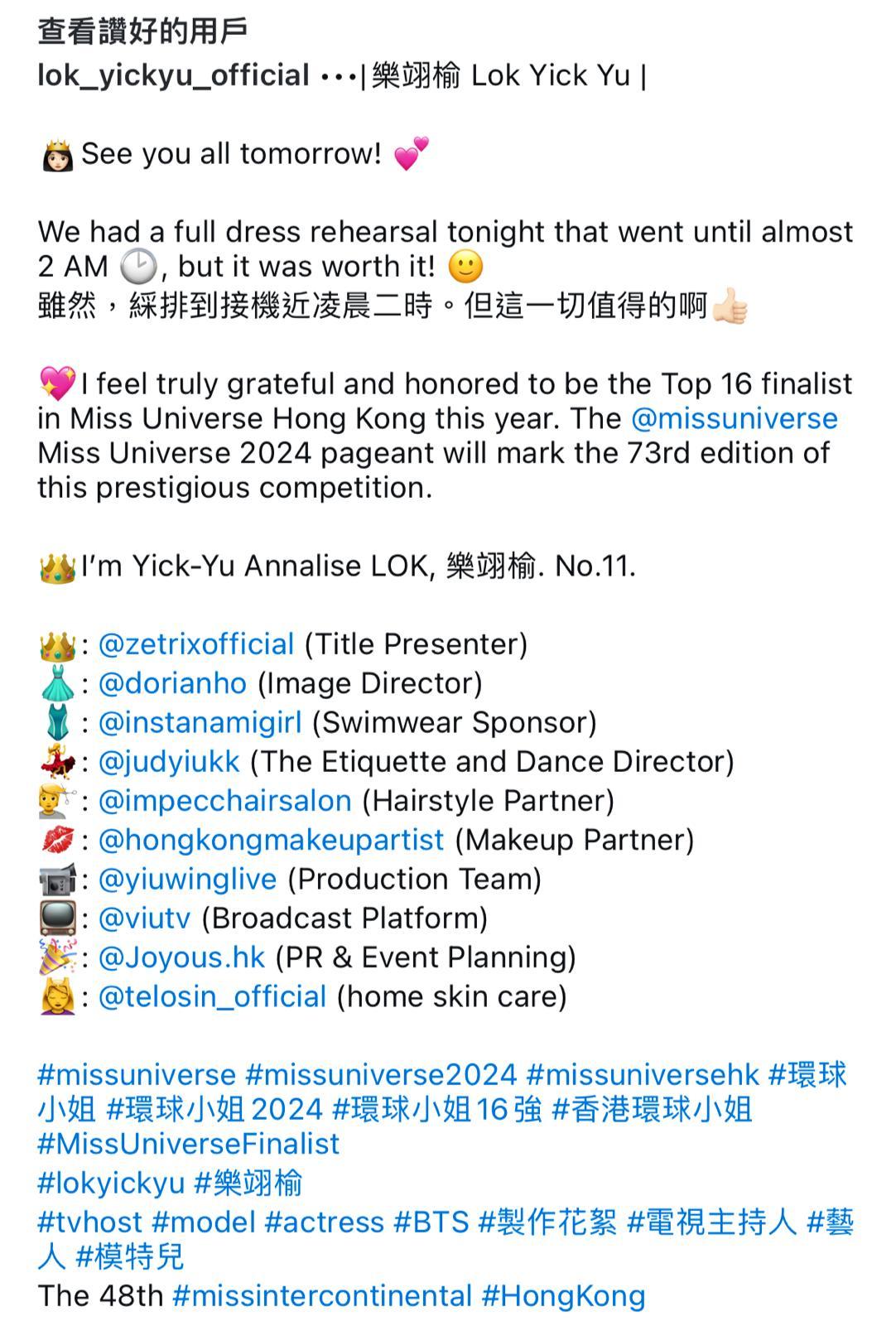Open @viutv broadcast platform profile
Image resolution: width=896 pixels, height=1326 pixels.
tap(144, 918)
